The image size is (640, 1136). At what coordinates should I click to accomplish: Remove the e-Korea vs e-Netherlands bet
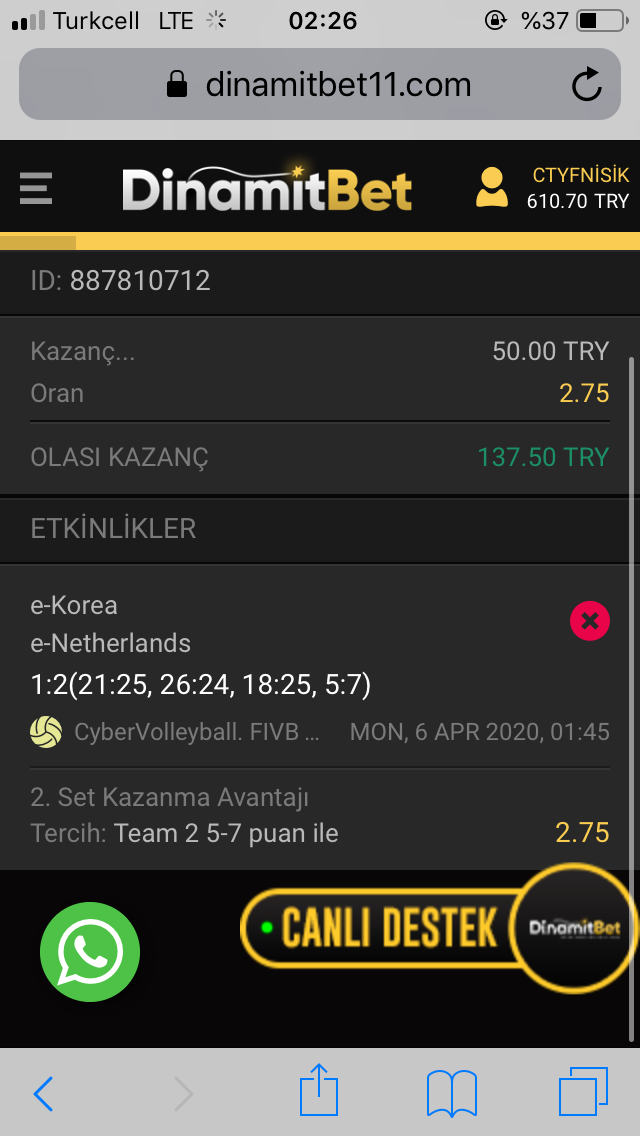pos(589,621)
